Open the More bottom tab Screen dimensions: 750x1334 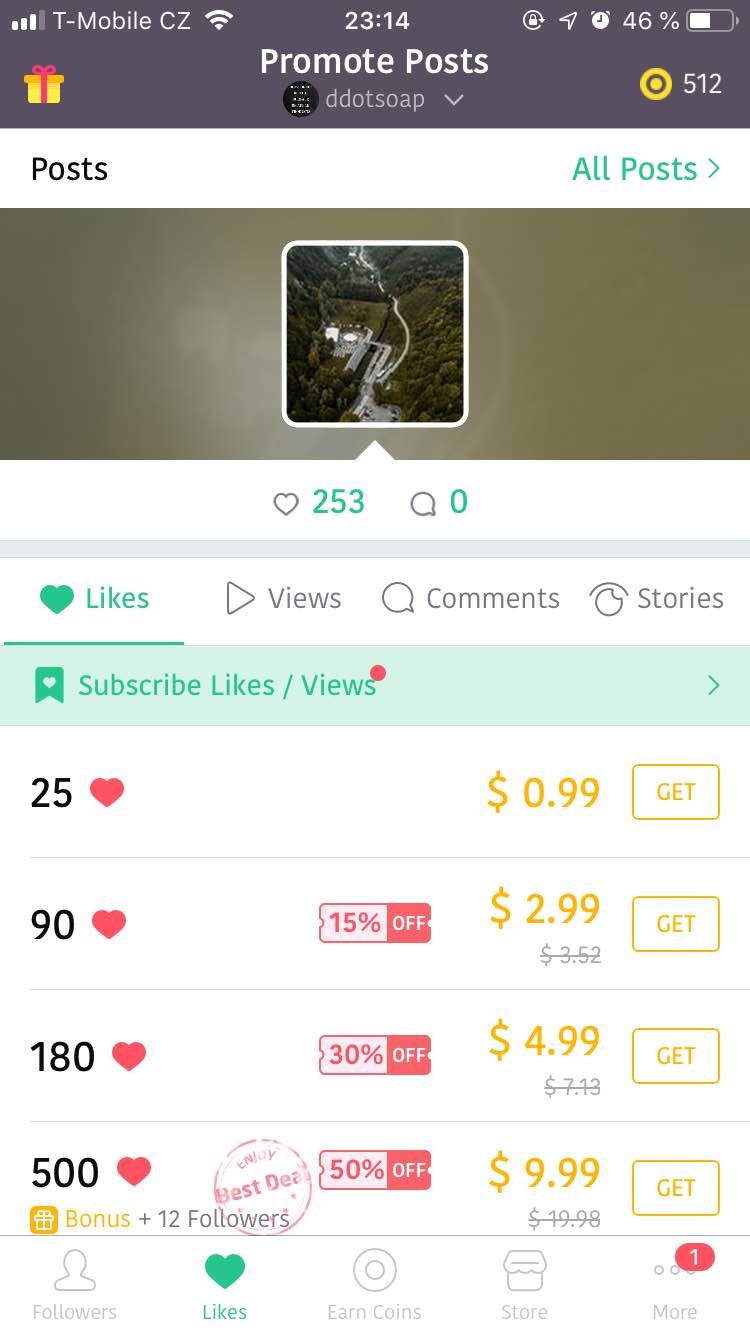pyautogui.click(x=675, y=1285)
